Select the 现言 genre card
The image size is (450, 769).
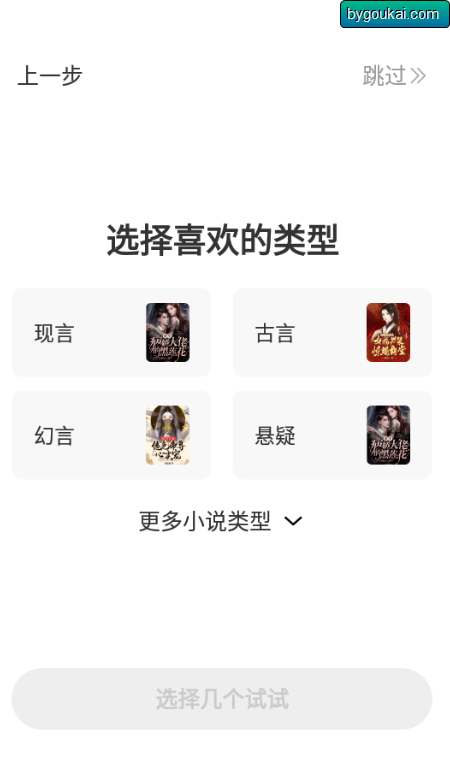coord(111,333)
